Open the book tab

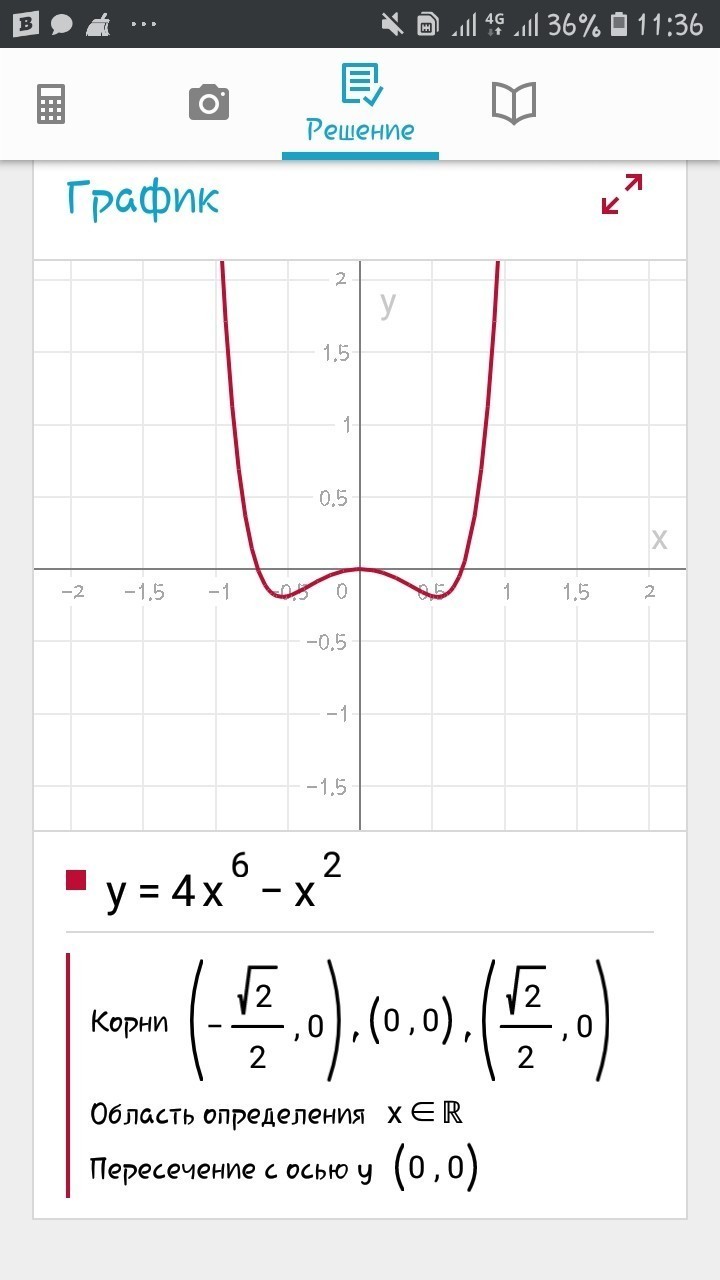(514, 103)
